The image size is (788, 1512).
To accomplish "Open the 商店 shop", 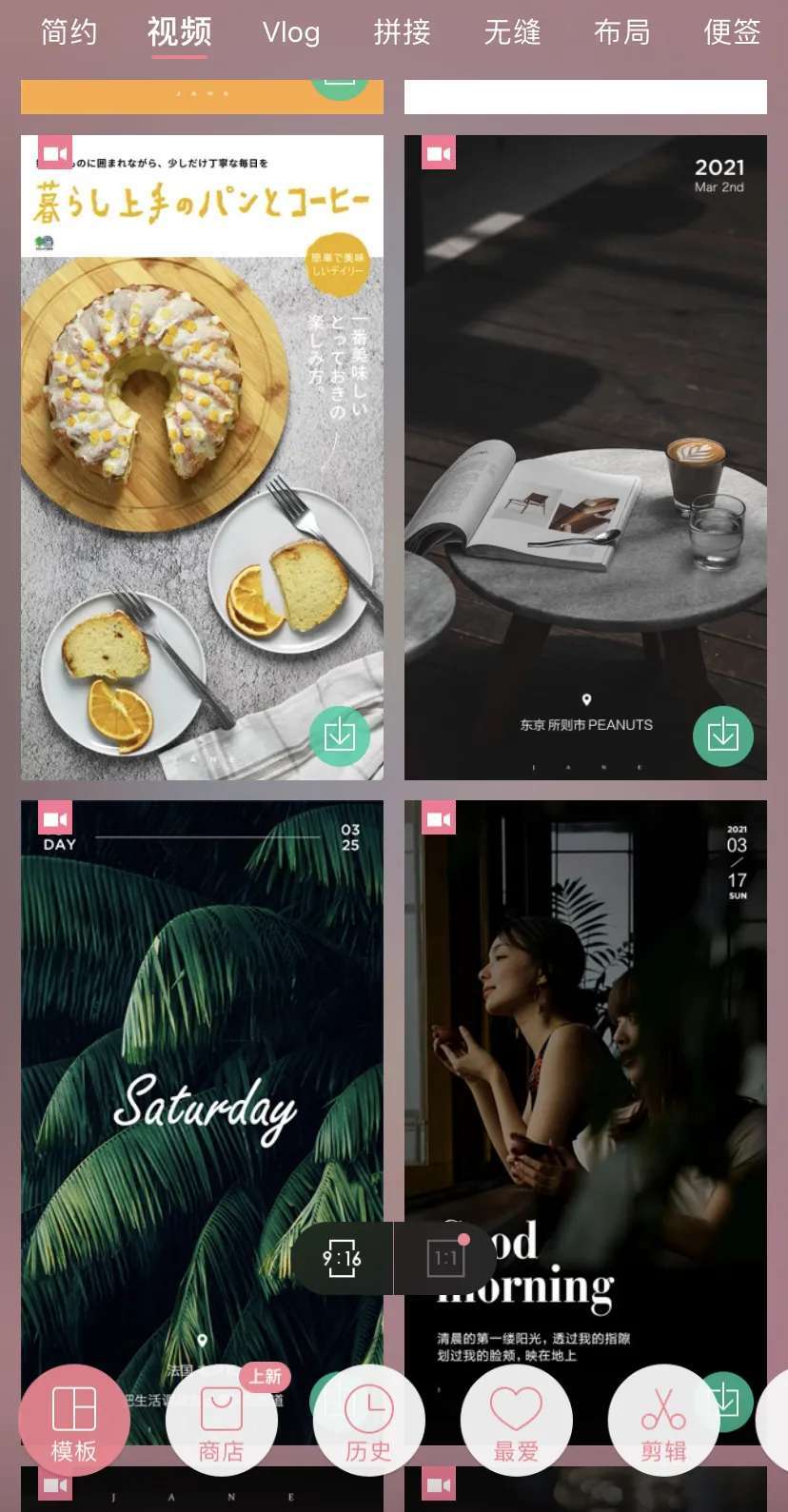I will point(222,1421).
